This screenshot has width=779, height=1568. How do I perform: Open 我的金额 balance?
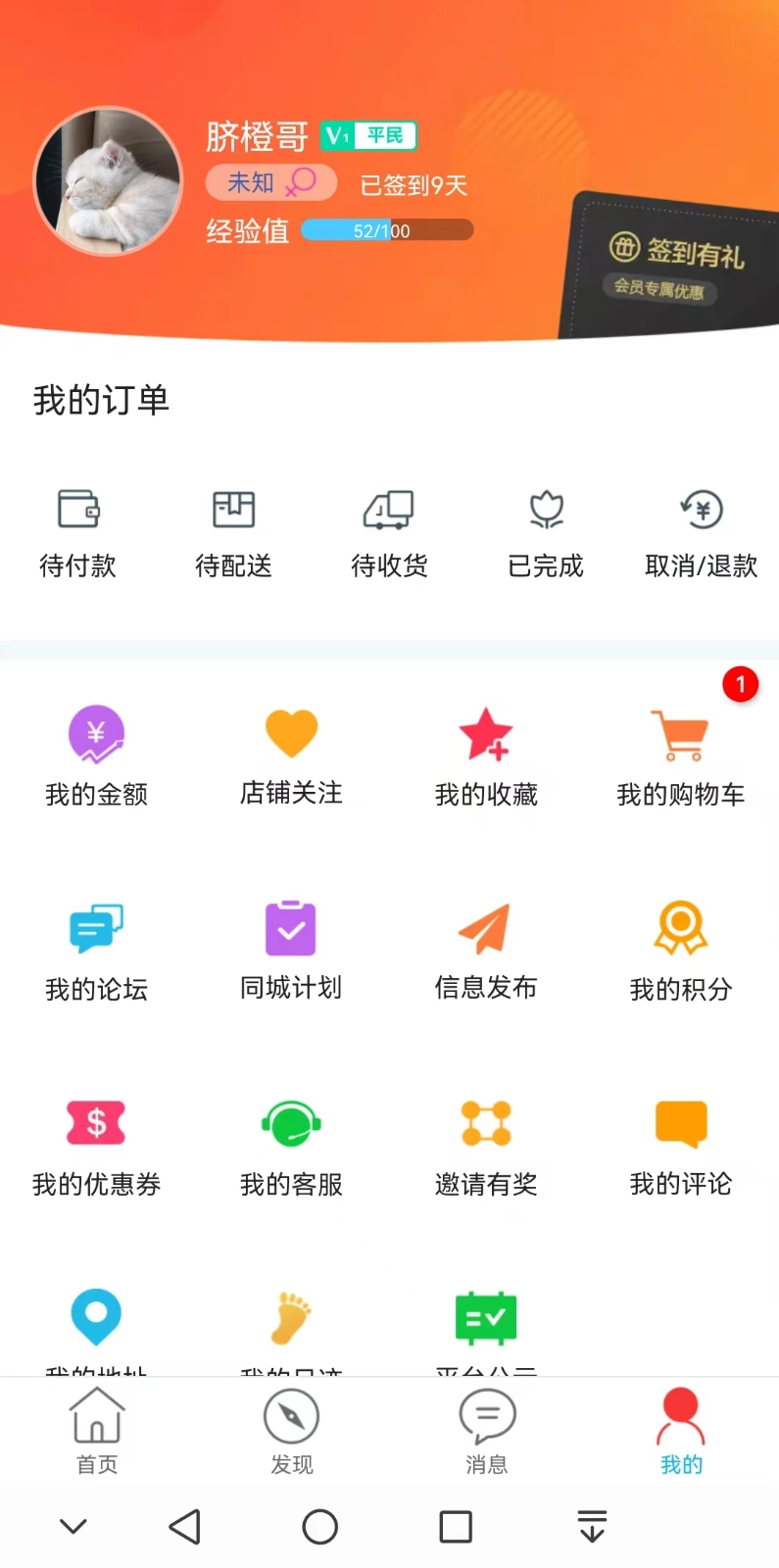[x=96, y=755]
